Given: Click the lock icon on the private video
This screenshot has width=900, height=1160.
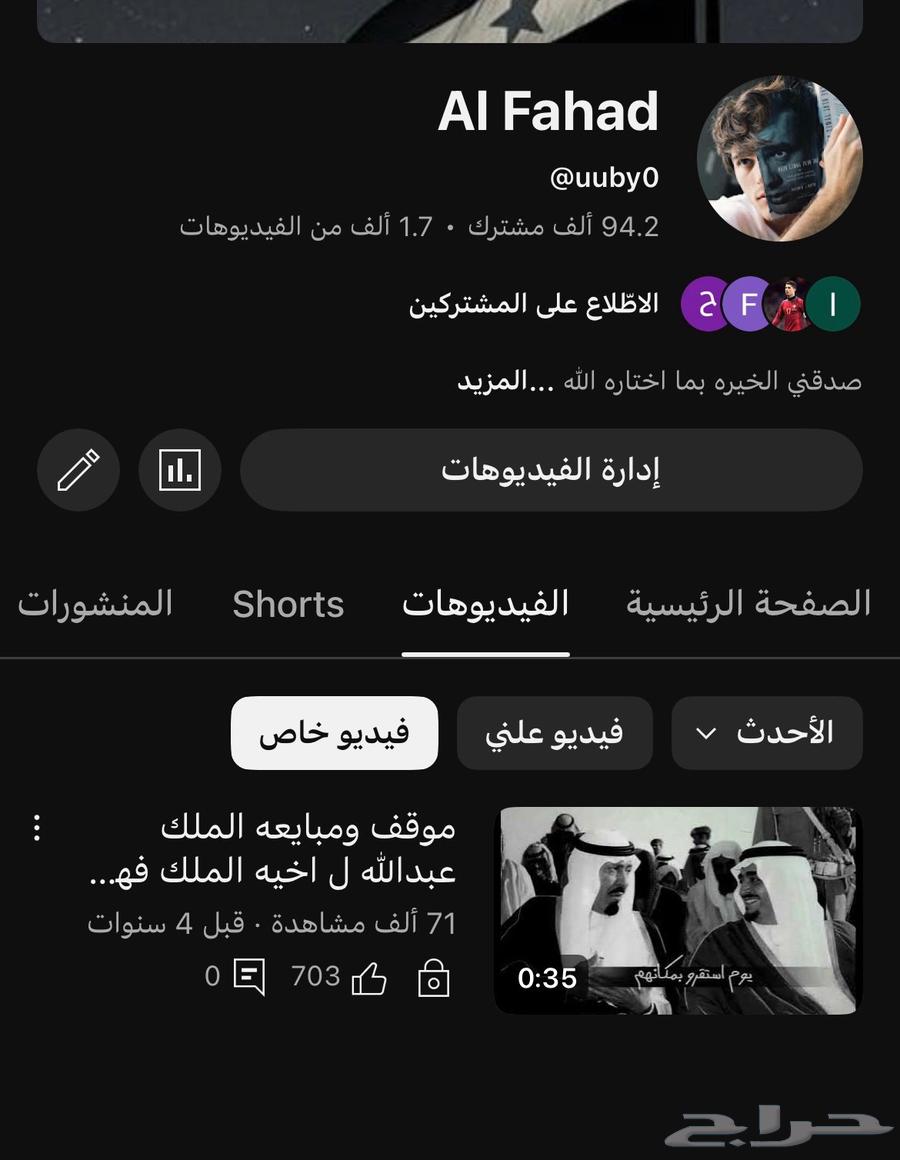Looking at the screenshot, I should click(431, 977).
